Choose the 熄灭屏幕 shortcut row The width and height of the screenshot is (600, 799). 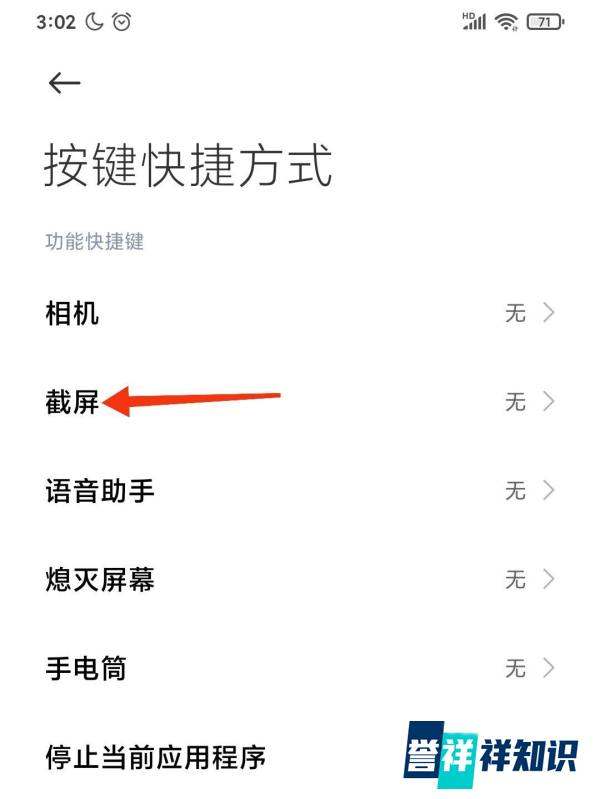(x=300, y=579)
